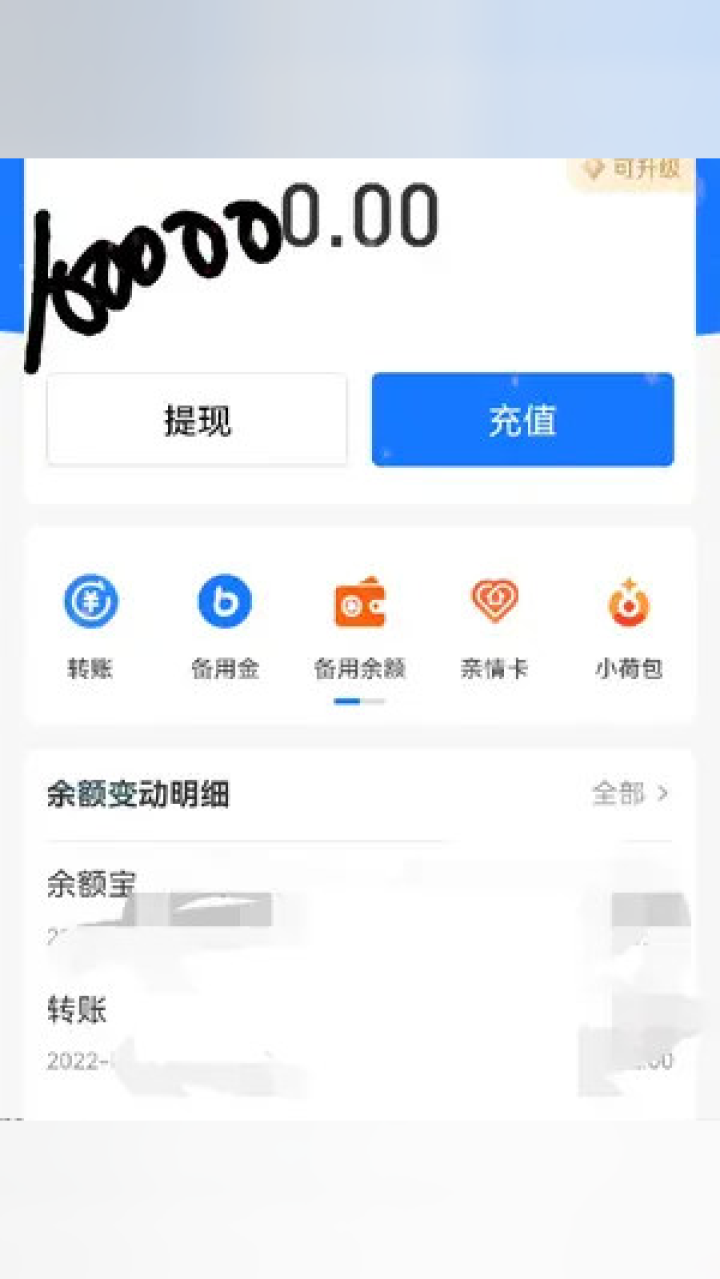Screen dimensions: 720x1279
Task: Open 亲情卡 family card
Action: point(494,625)
